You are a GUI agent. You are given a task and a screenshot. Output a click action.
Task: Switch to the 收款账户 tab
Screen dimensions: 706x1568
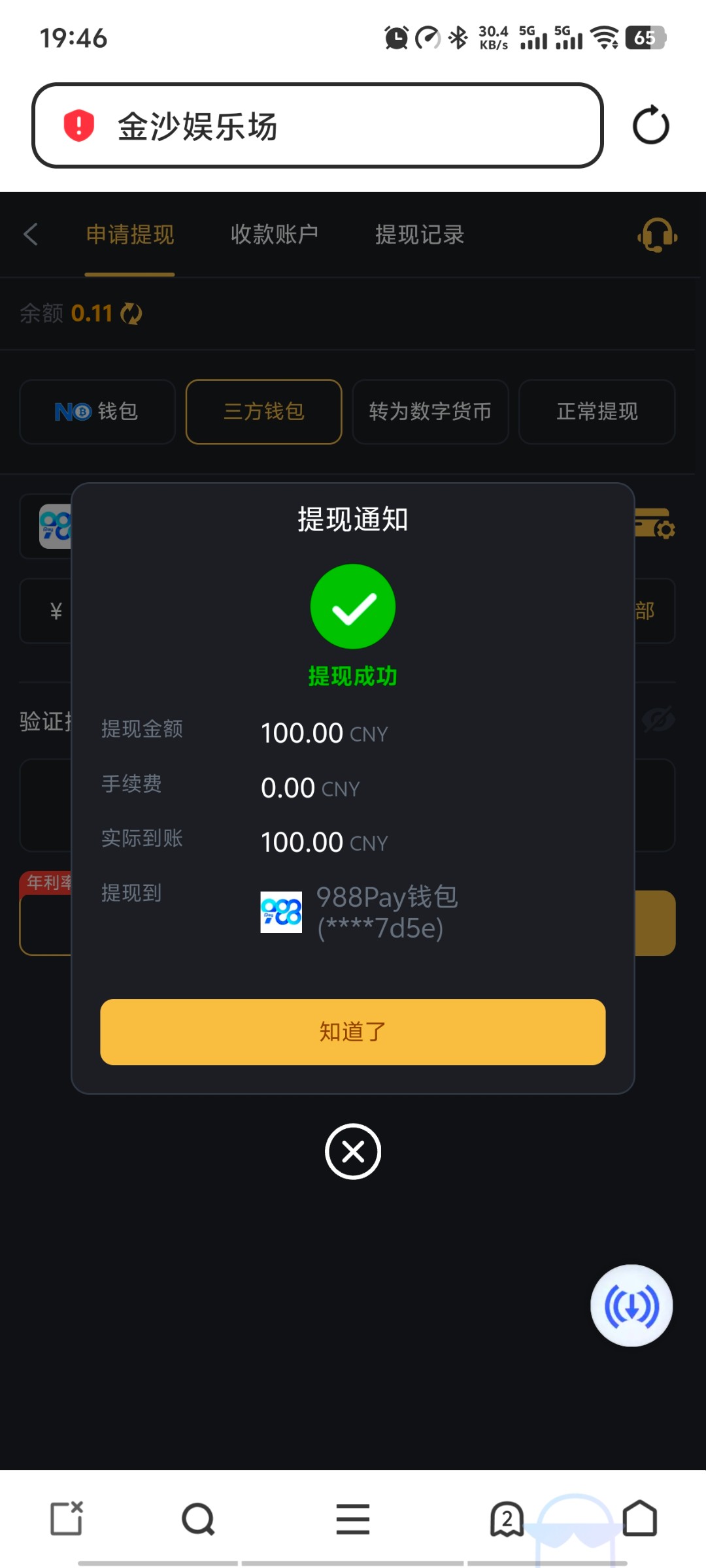pos(275,235)
